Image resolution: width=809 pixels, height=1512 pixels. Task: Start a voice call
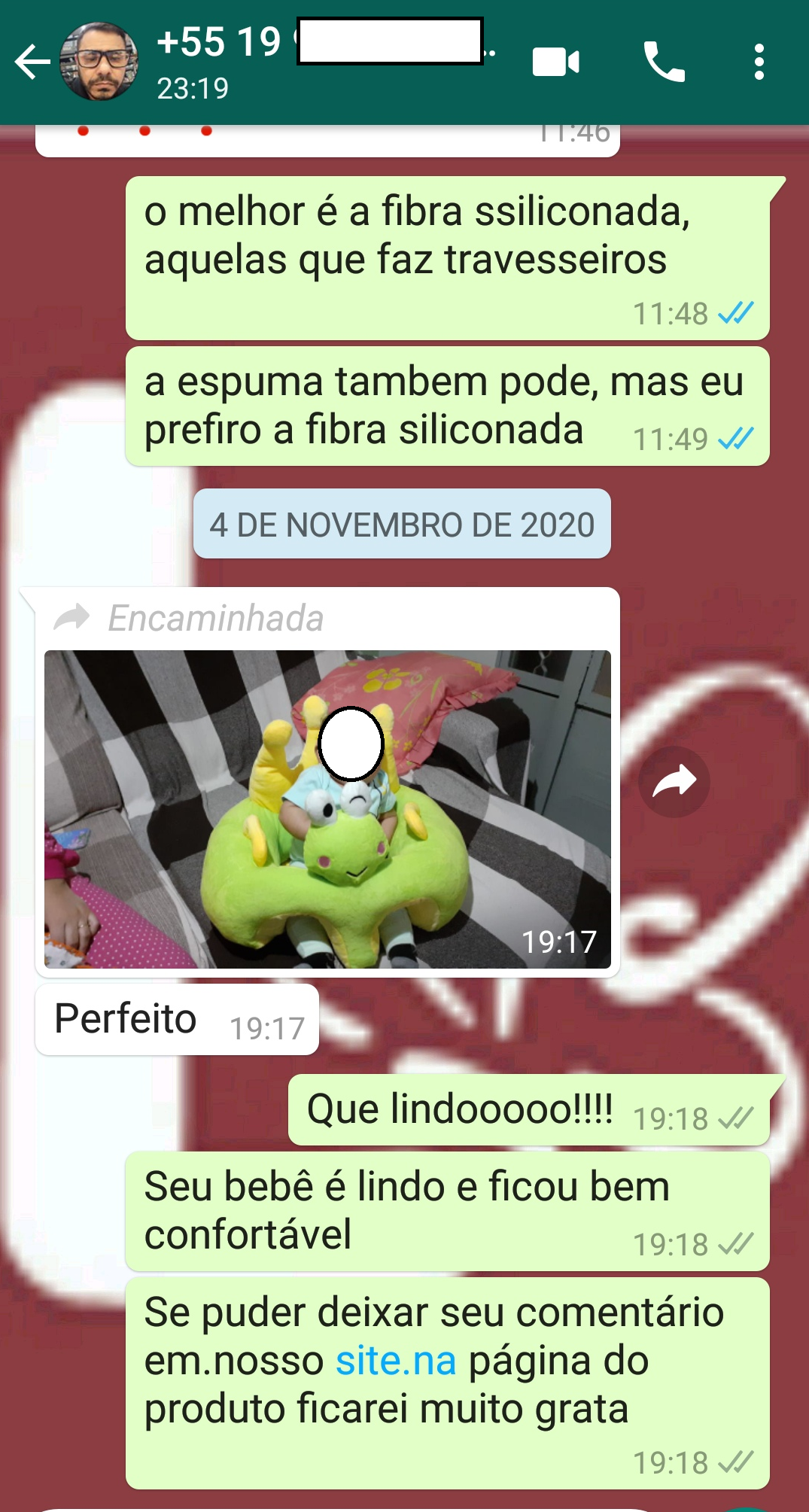[x=664, y=62]
